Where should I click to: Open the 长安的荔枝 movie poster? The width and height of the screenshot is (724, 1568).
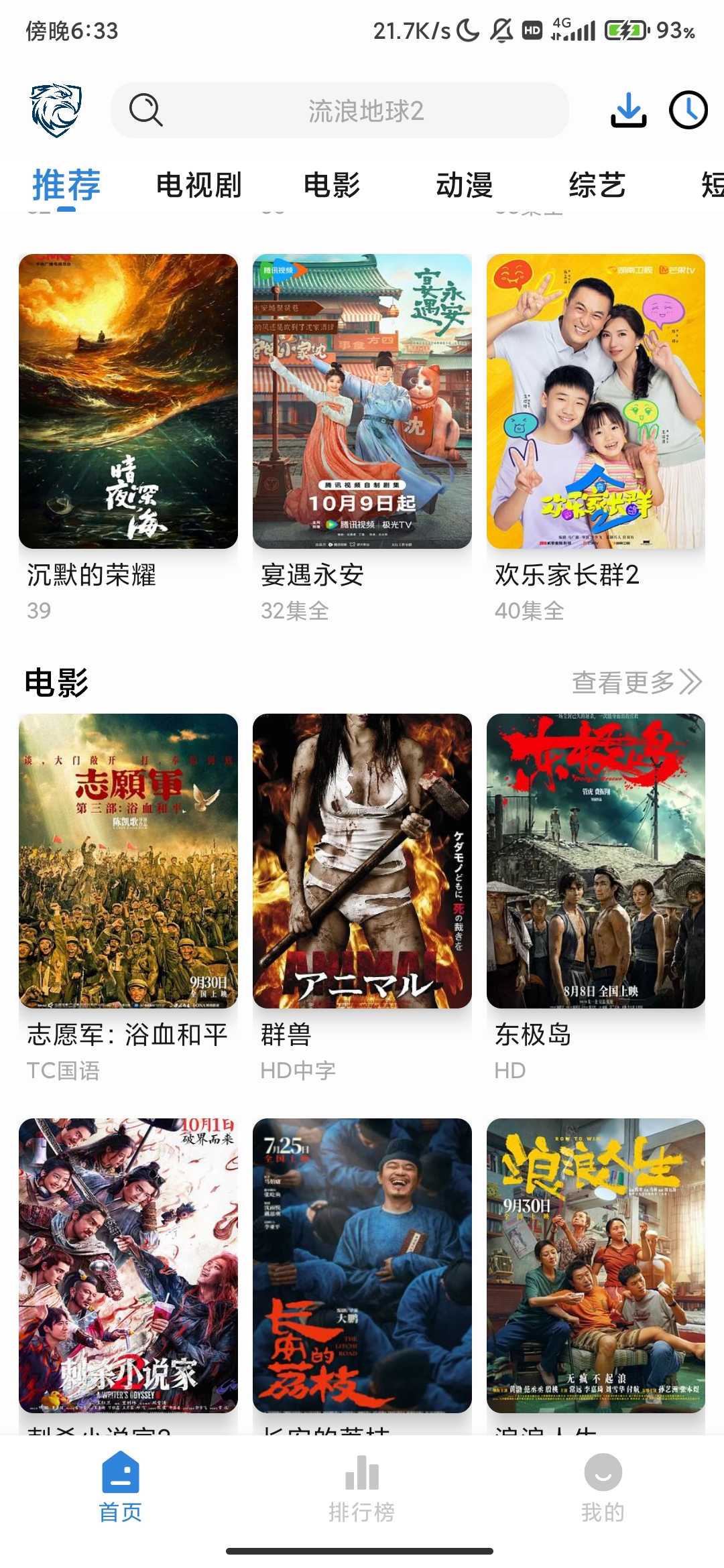click(362, 1265)
